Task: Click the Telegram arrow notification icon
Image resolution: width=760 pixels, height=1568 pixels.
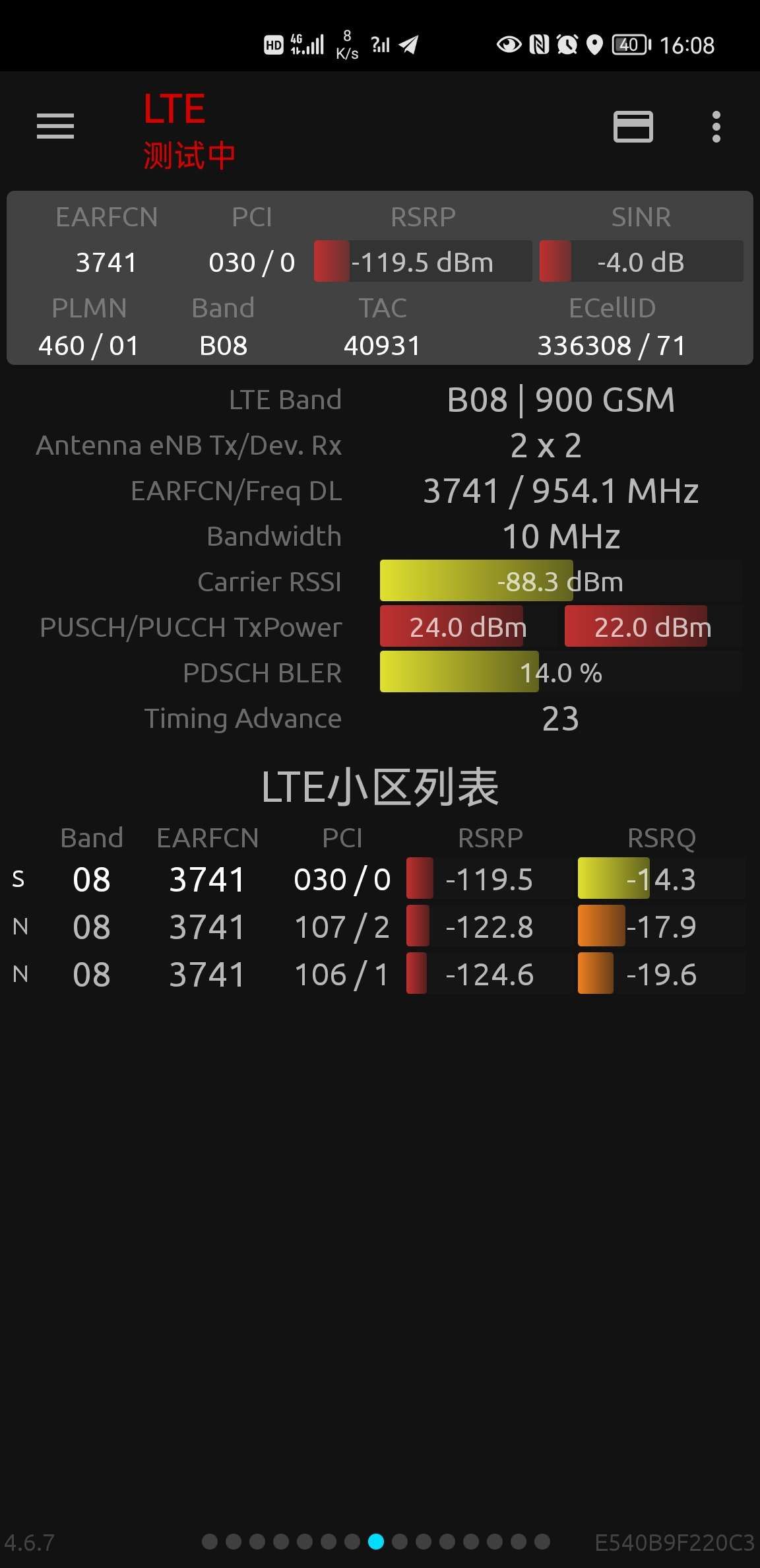Action: pos(410,44)
